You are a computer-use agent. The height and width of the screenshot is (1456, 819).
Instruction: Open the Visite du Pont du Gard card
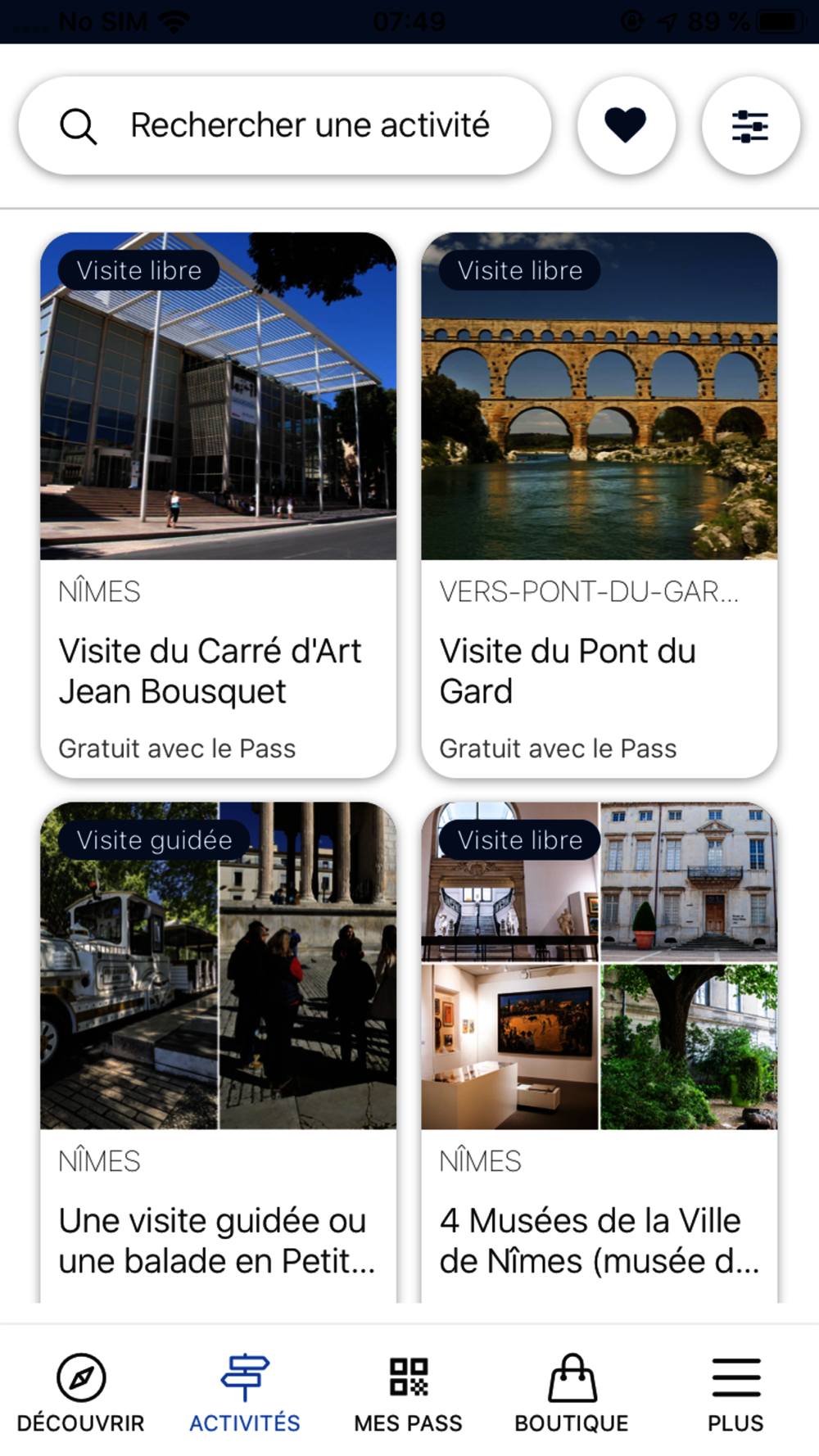click(599, 505)
